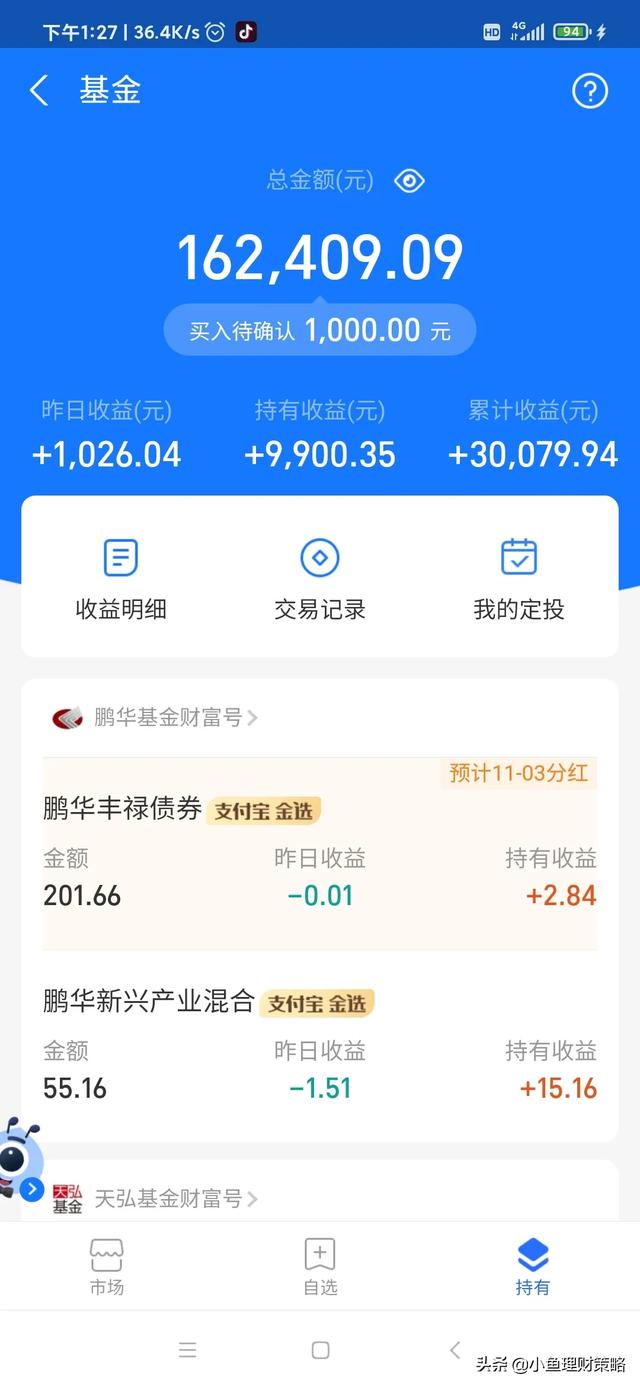Tap the ant mascot floating assistant
The width and height of the screenshot is (640, 1387).
[x=20, y=1158]
